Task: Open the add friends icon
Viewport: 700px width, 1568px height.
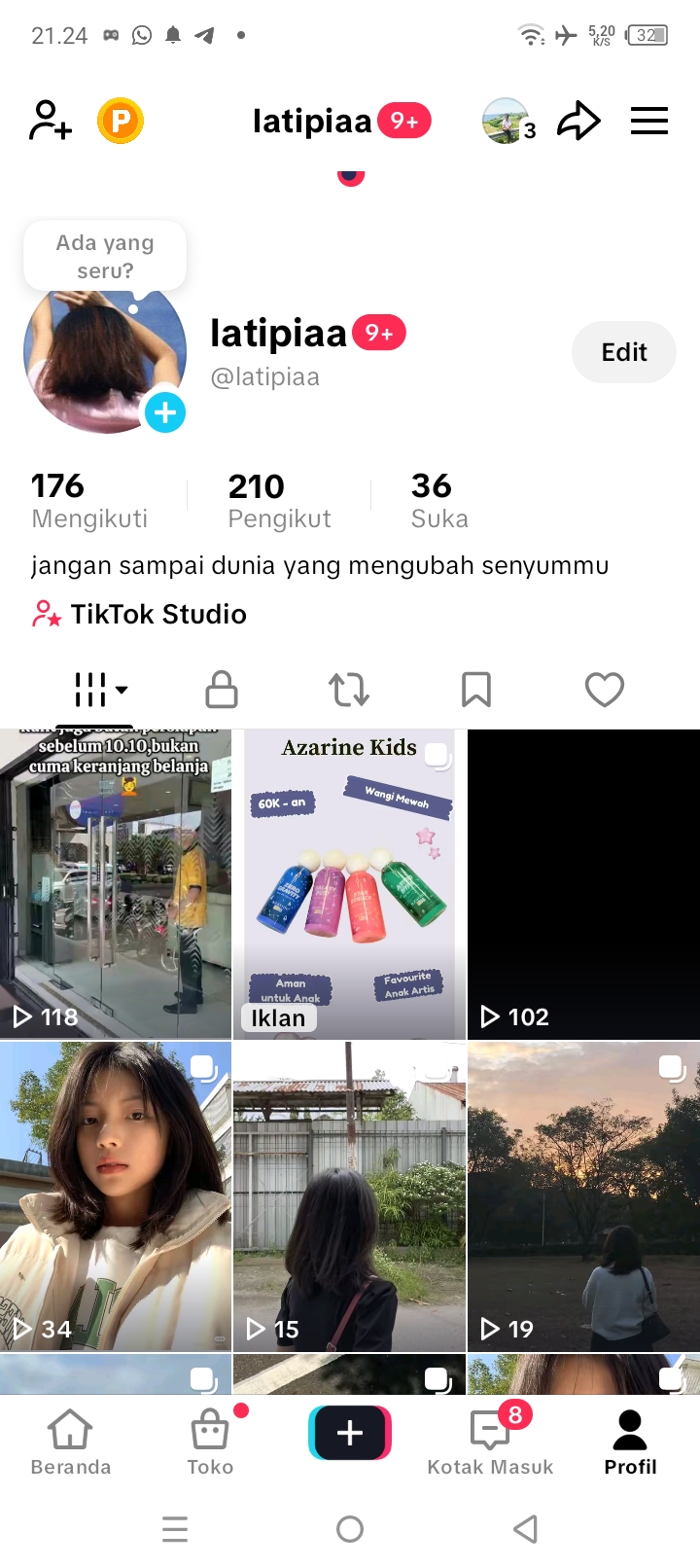Action: [x=50, y=122]
